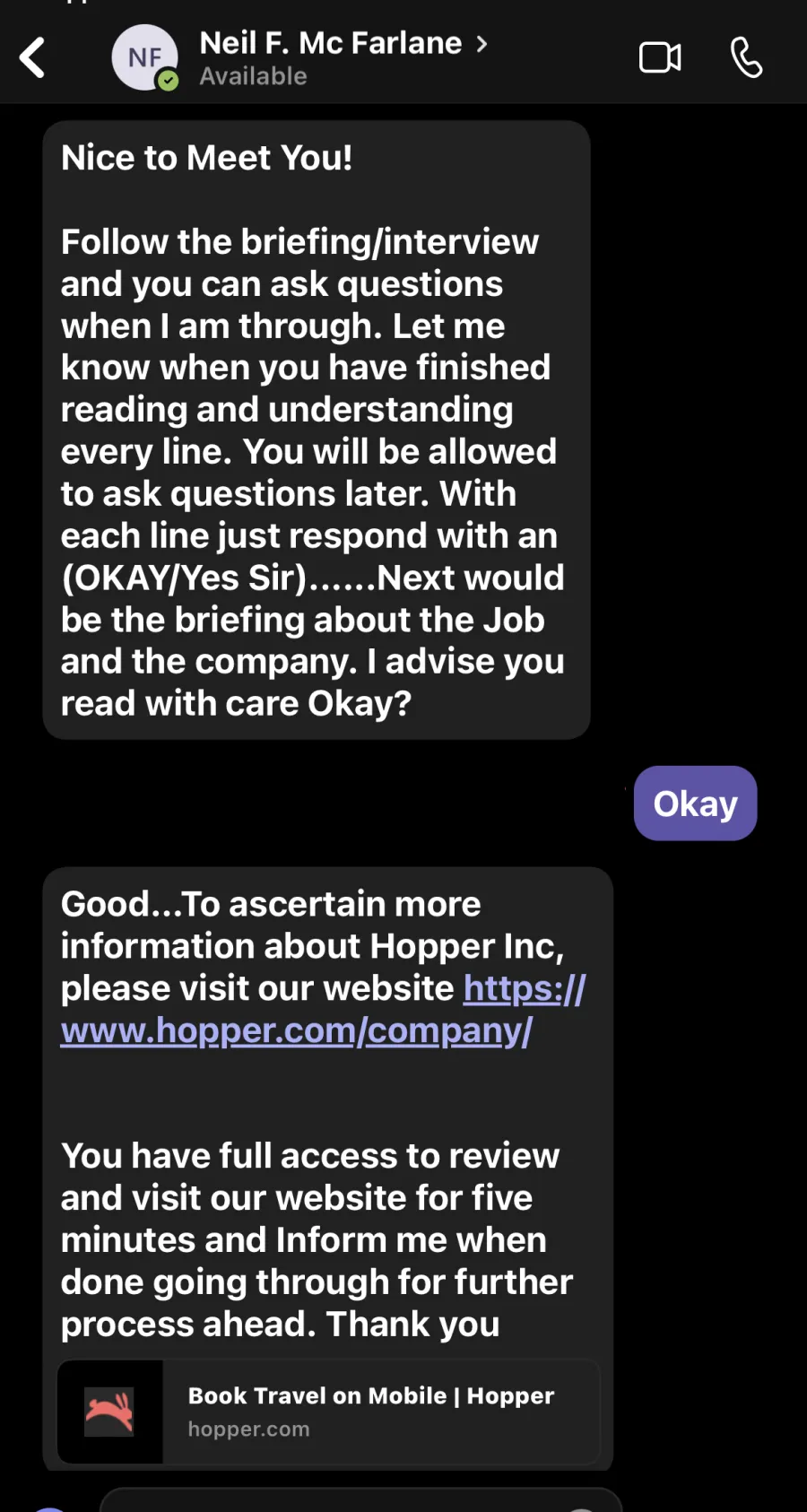Viewport: 807px width, 1512px height.
Task: Tap Neil's NF profile avatar
Action: tap(144, 57)
